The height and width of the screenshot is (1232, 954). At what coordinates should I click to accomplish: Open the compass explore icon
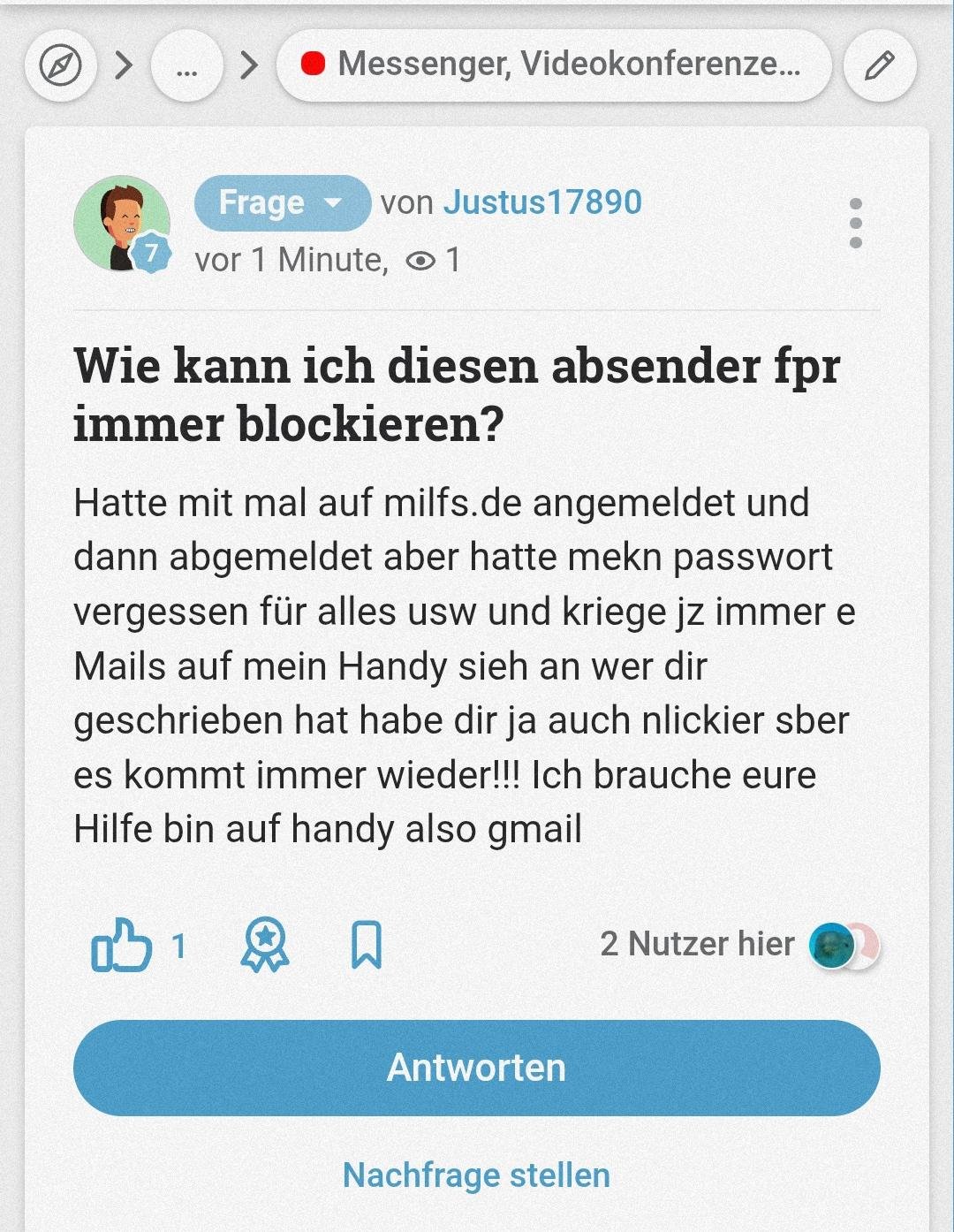point(61,65)
